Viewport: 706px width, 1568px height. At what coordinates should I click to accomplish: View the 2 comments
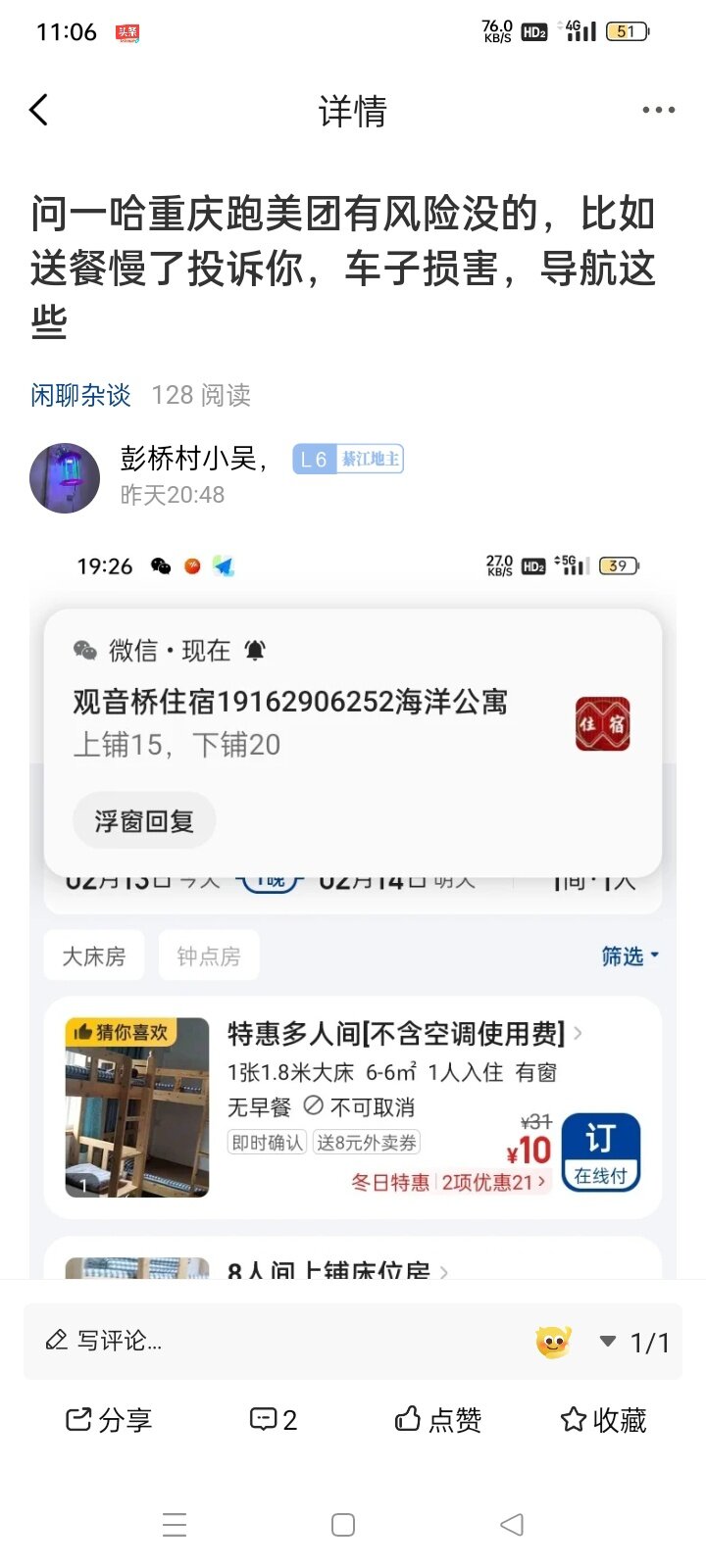pos(273,1419)
